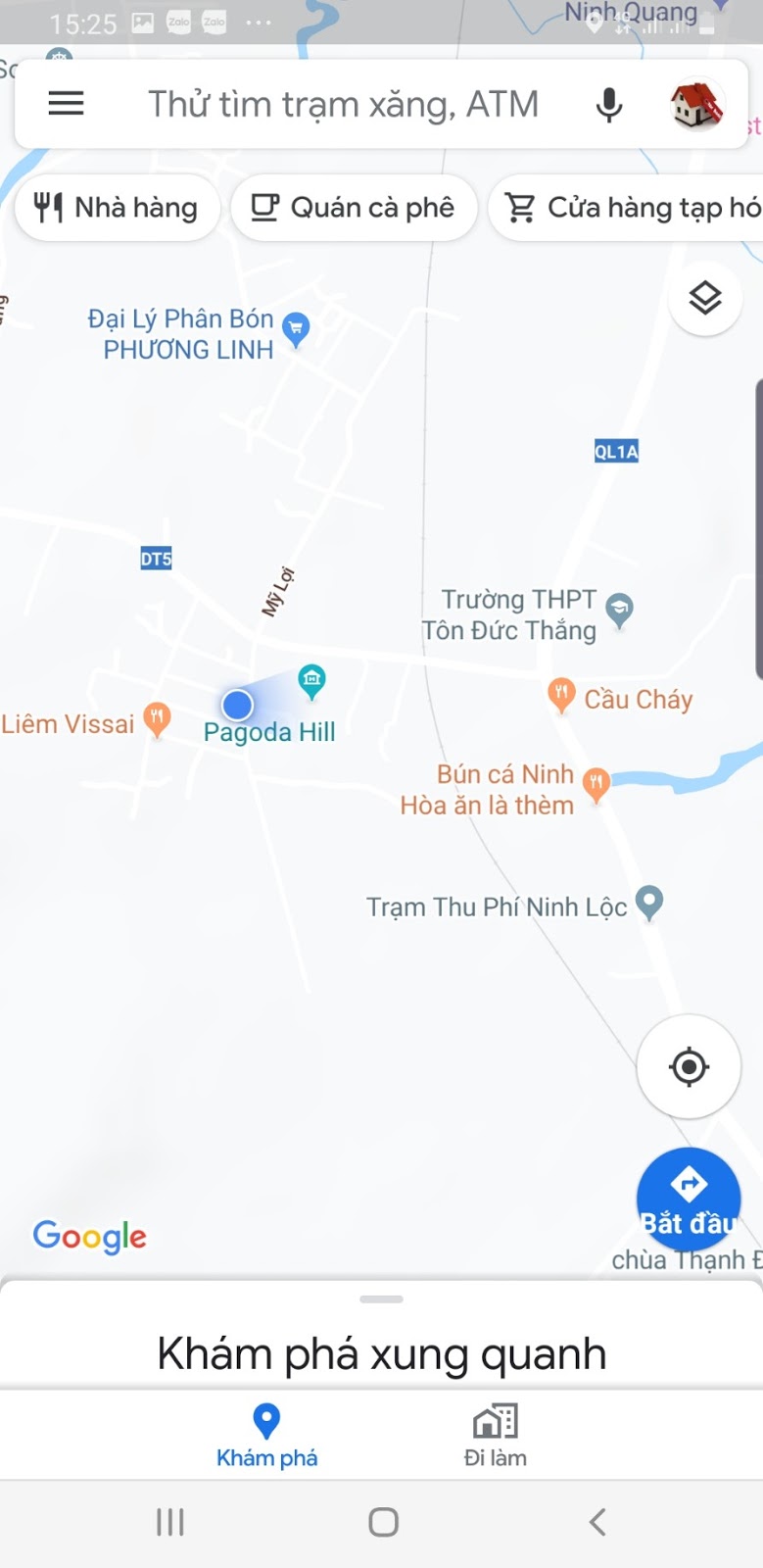Open Trạm Thu Phí Ninh Lộc marker
This screenshot has width=763, height=1568.
click(x=649, y=903)
